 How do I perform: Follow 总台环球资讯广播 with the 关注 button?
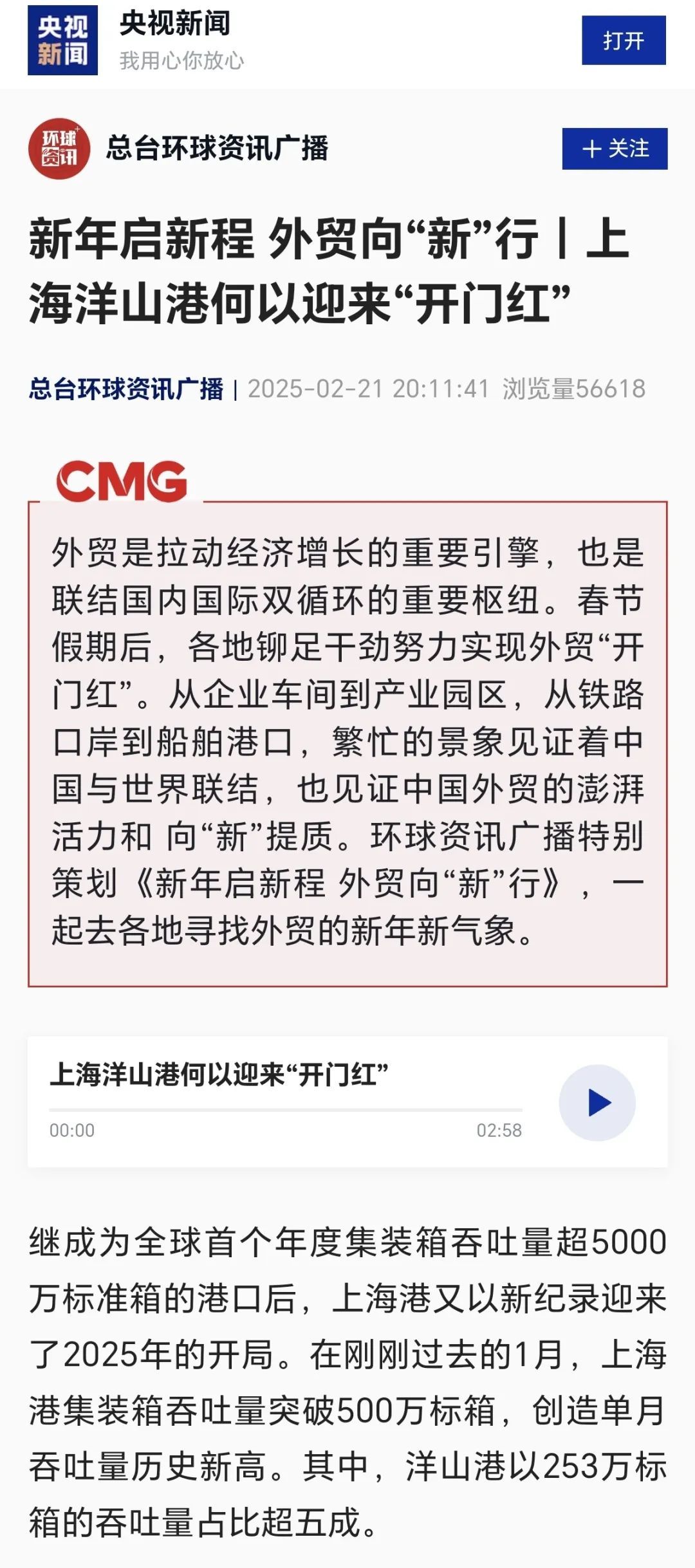tap(615, 149)
